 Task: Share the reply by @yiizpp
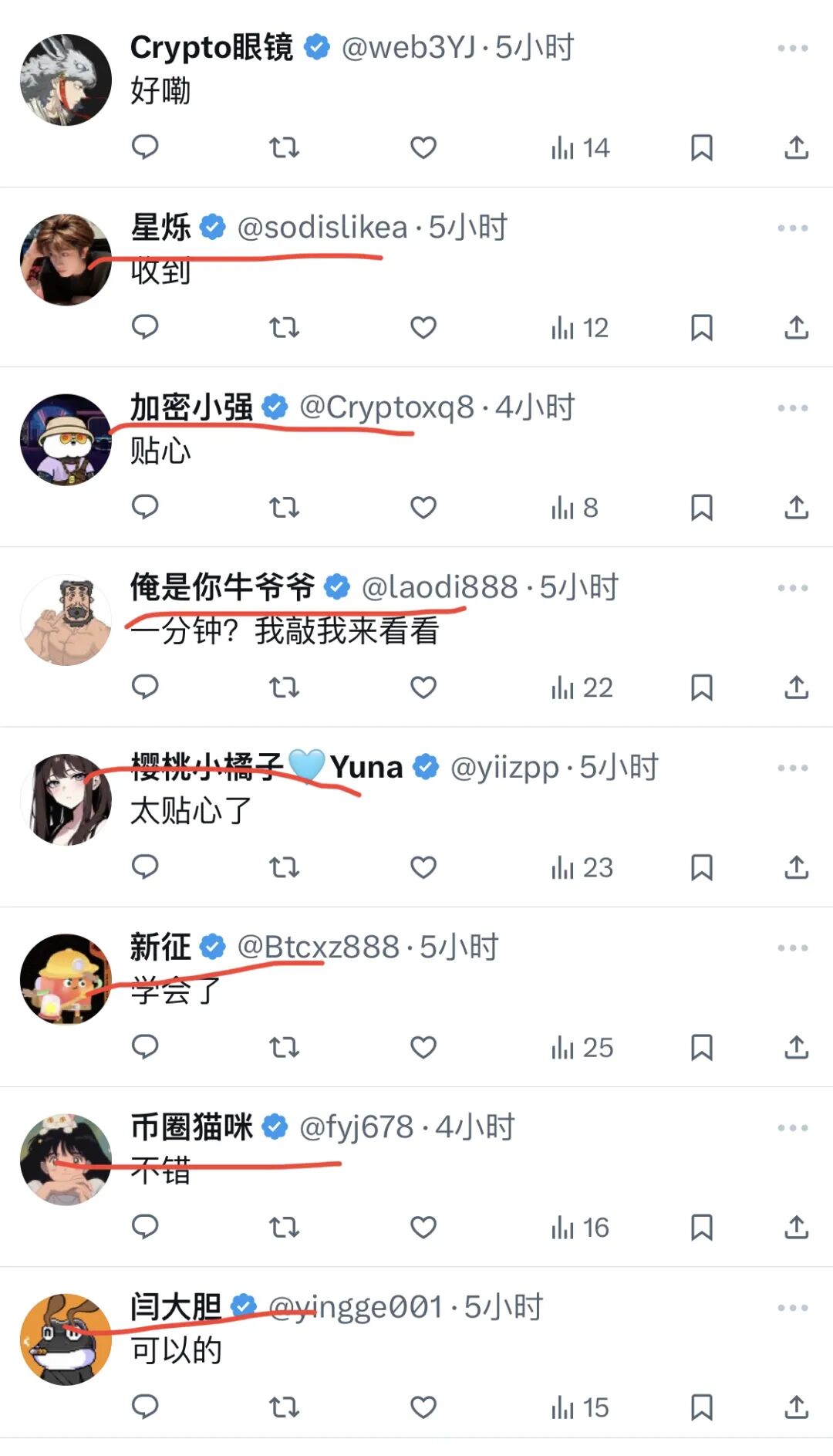click(x=796, y=867)
